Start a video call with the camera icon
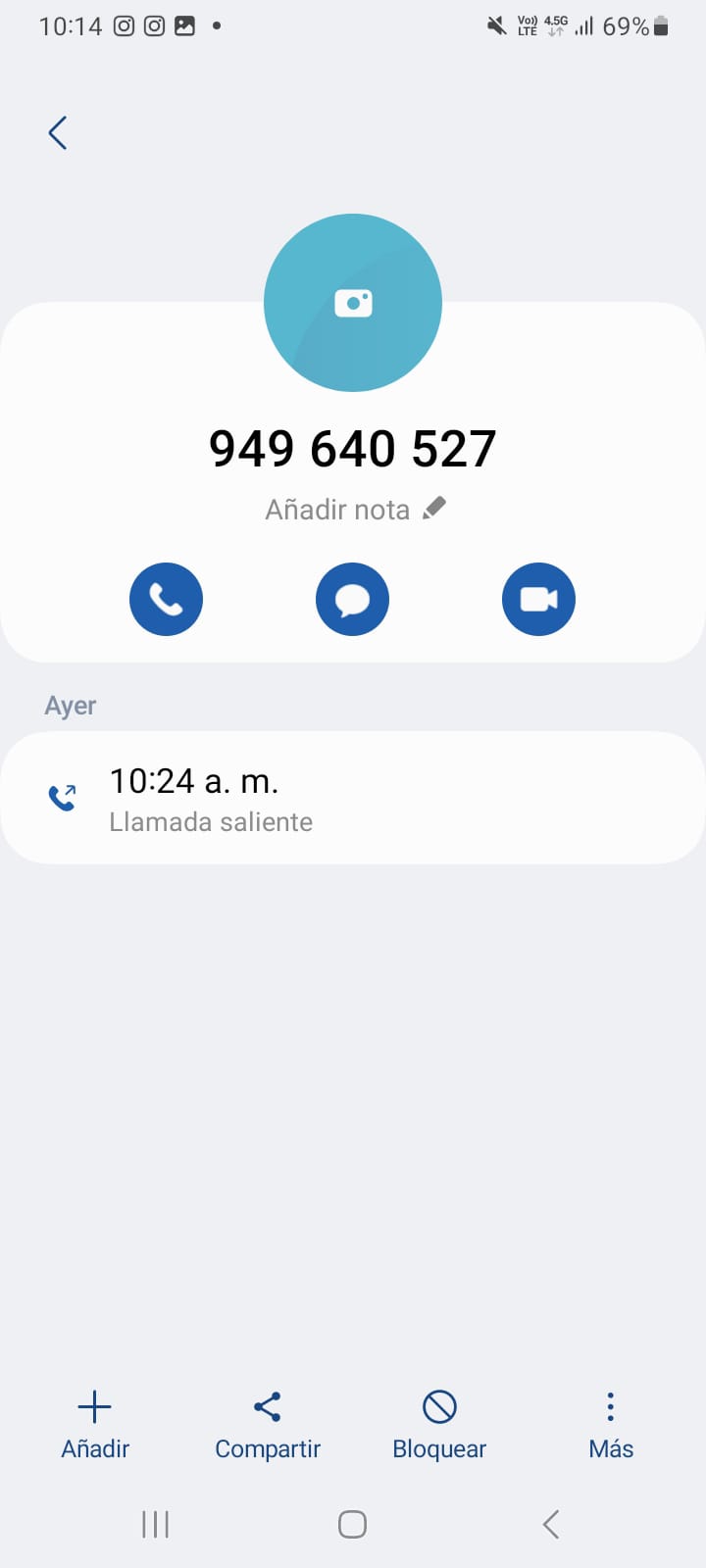This screenshot has height=1568, width=706. (x=538, y=599)
